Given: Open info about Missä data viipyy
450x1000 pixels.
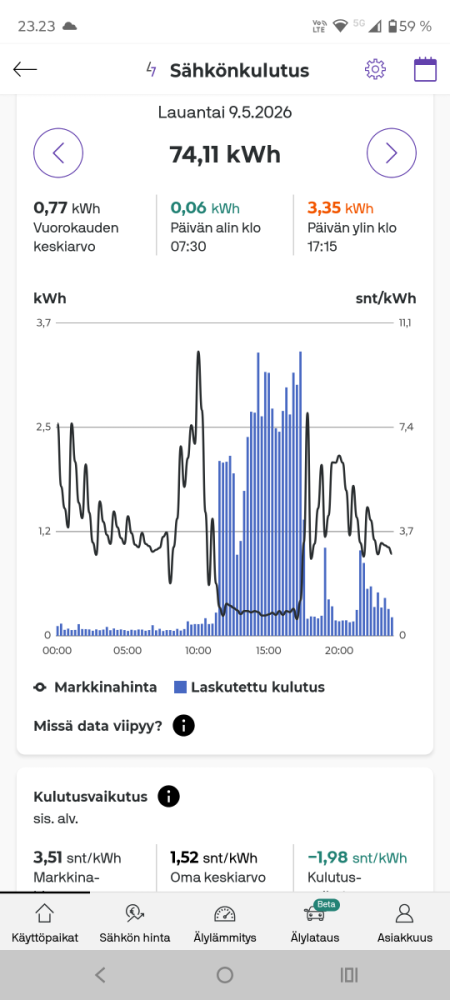Looking at the screenshot, I should pyautogui.click(x=184, y=725).
